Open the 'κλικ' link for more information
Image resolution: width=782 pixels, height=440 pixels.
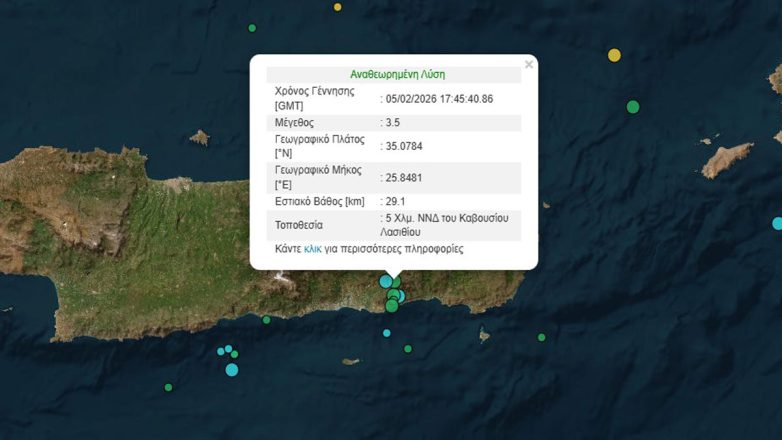(x=312, y=248)
